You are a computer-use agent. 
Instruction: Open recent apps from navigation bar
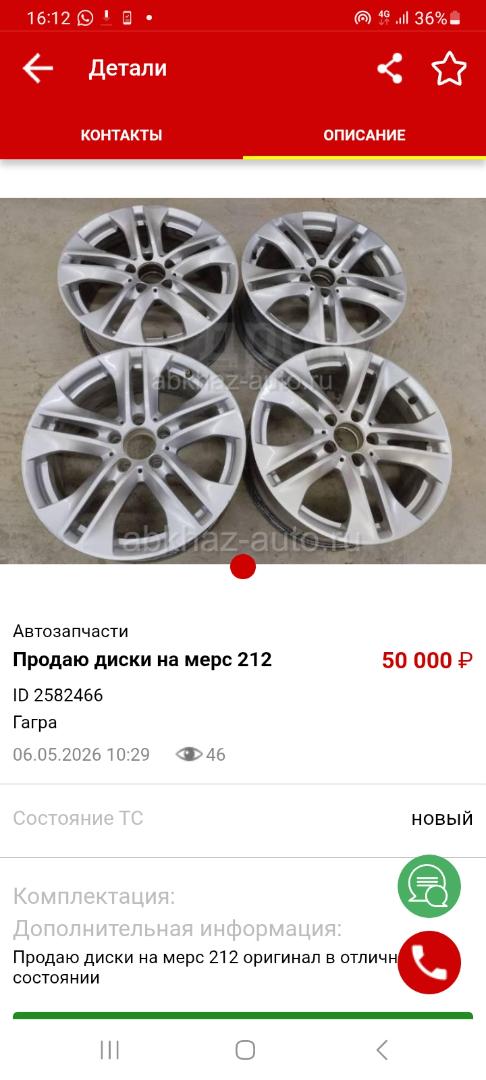coord(109,1050)
